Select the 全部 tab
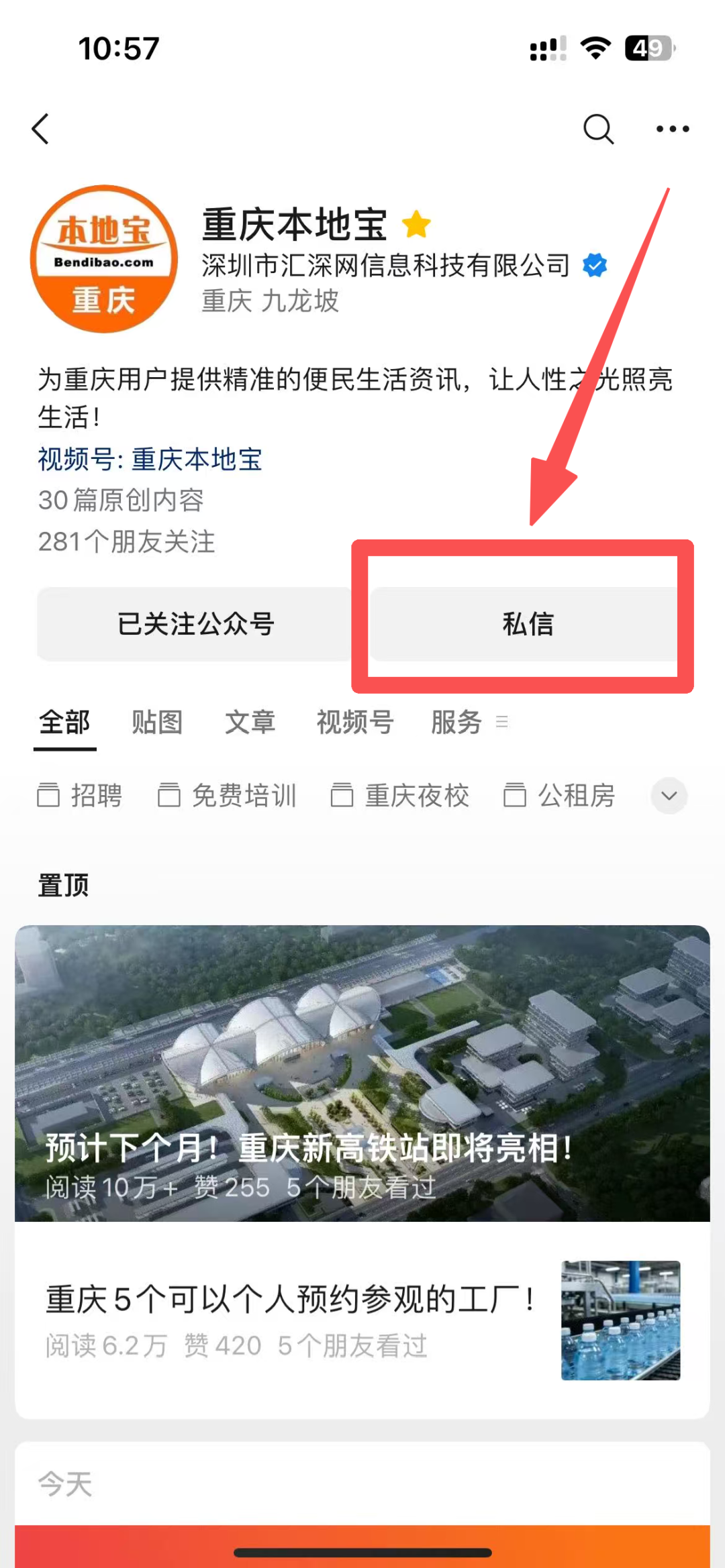 point(64,723)
